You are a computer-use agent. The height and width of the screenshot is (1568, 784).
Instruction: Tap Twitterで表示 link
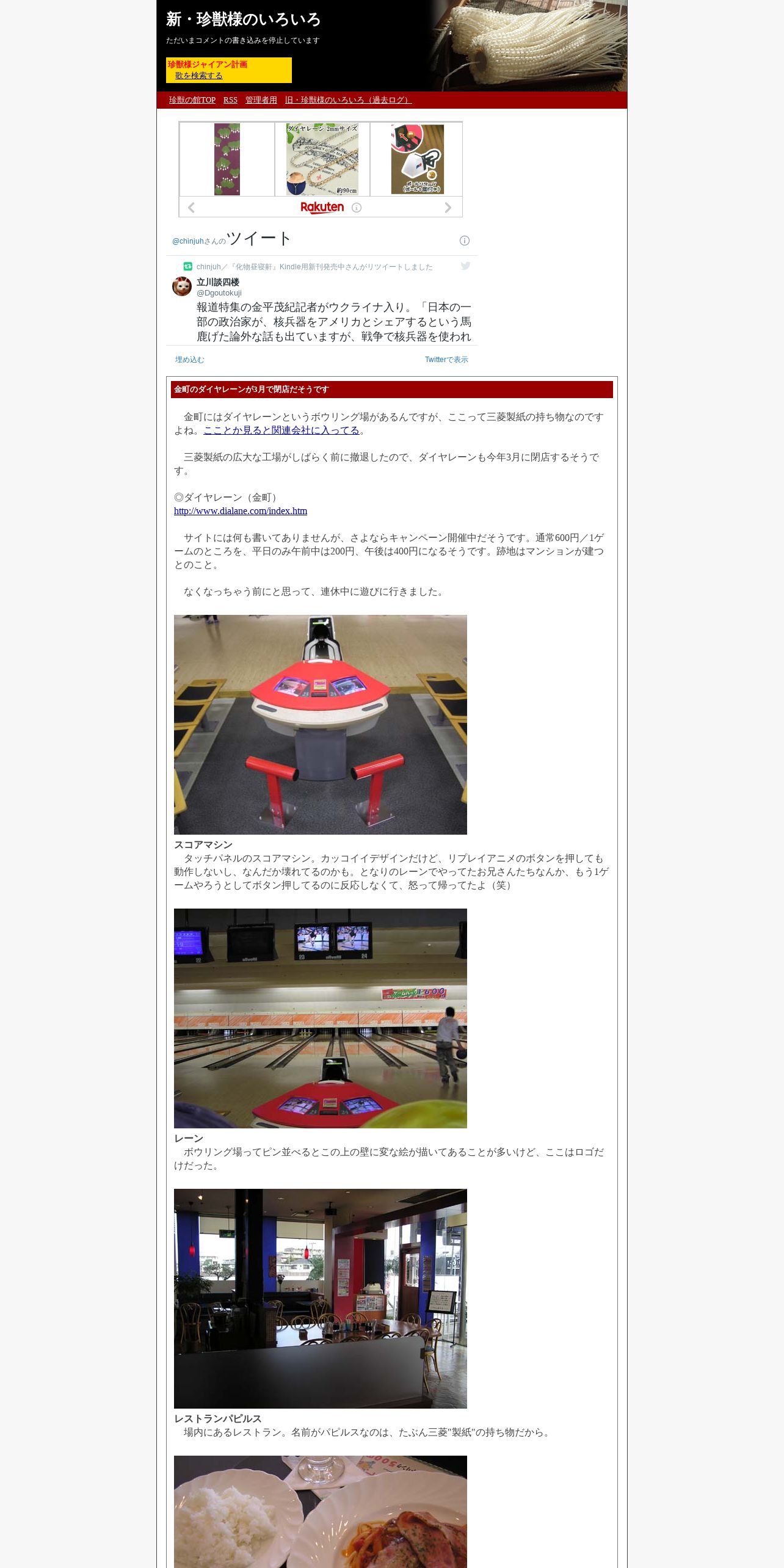[446, 360]
